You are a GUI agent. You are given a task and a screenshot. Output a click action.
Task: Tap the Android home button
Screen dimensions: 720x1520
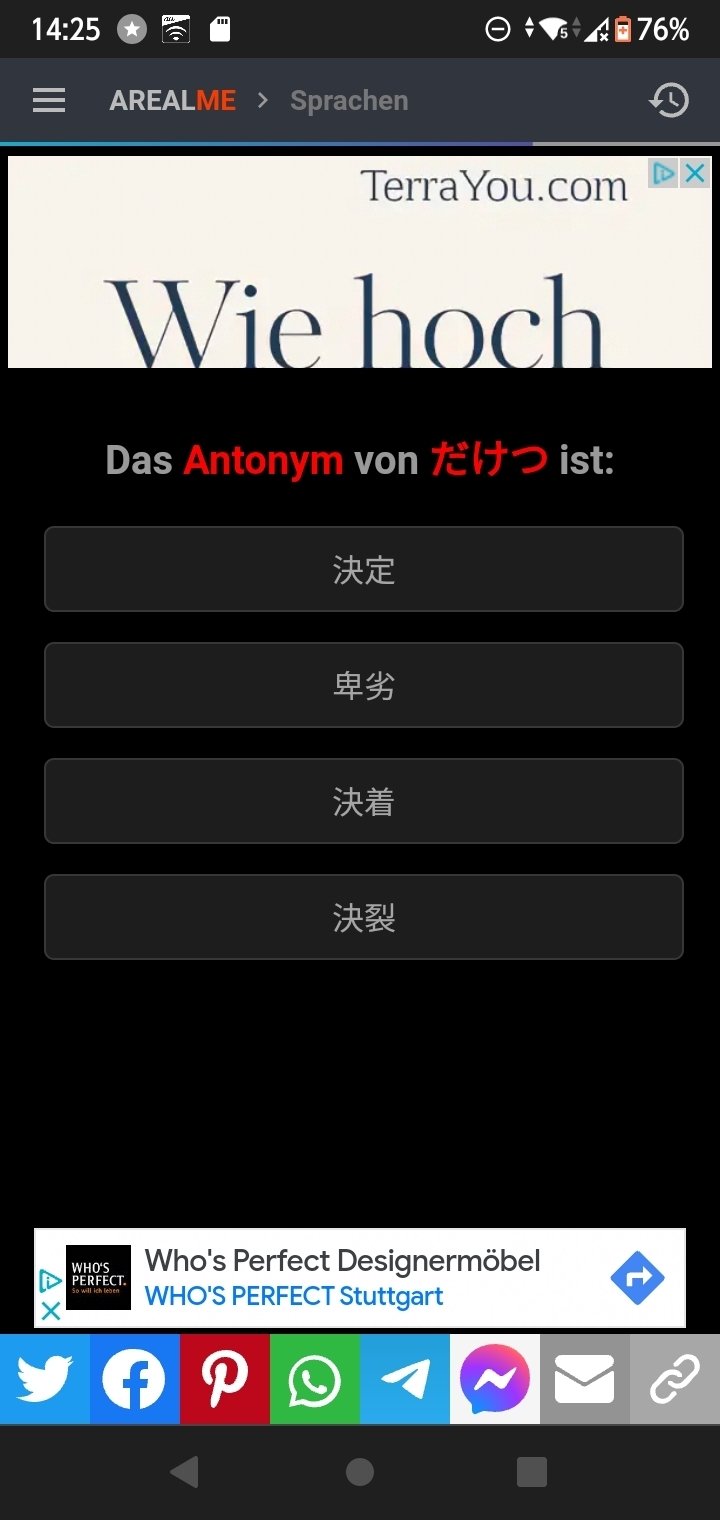(x=360, y=1472)
